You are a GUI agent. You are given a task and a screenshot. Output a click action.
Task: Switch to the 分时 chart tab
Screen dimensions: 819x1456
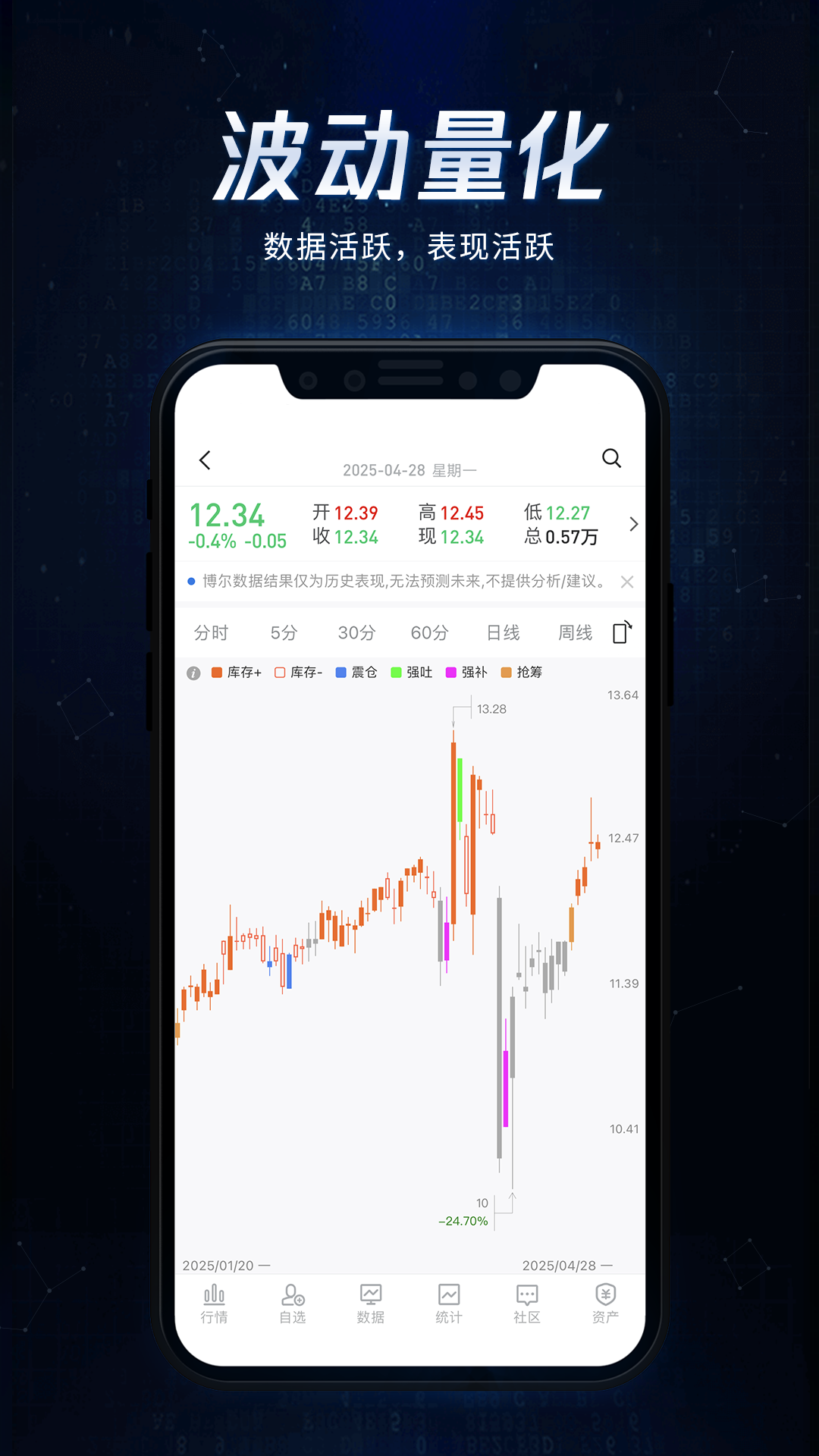[x=213, y=632]
